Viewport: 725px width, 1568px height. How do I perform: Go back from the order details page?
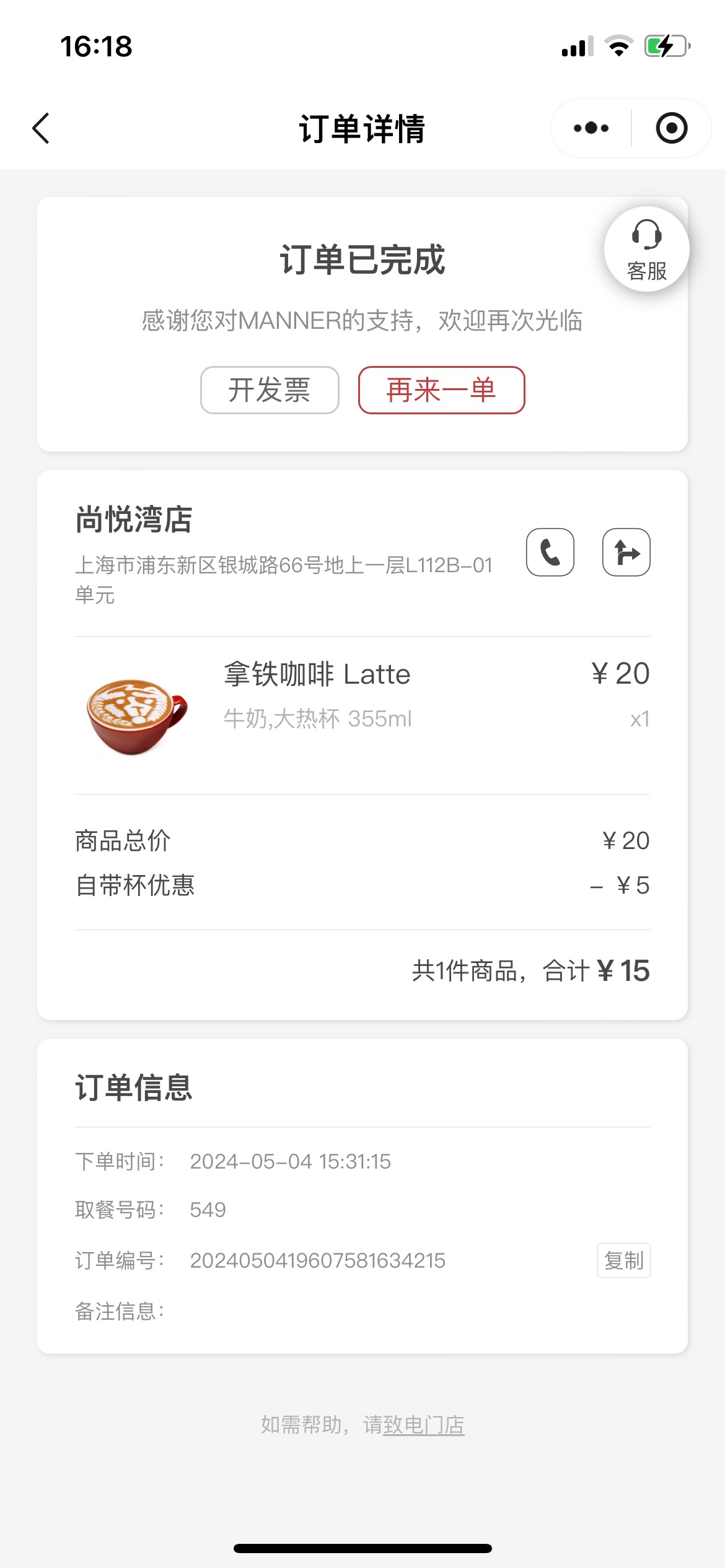(41, 128)
